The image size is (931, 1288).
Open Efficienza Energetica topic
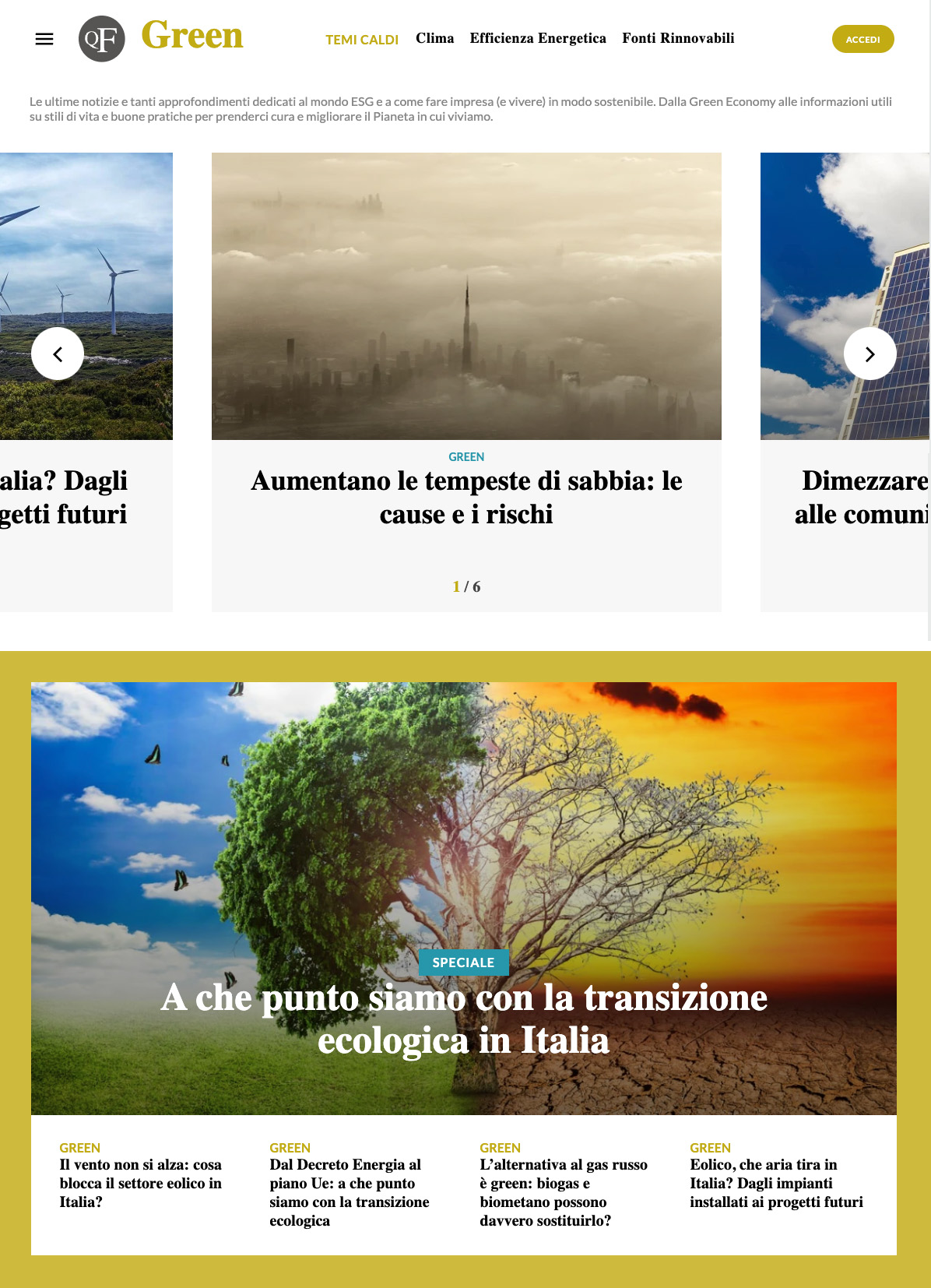538,38
